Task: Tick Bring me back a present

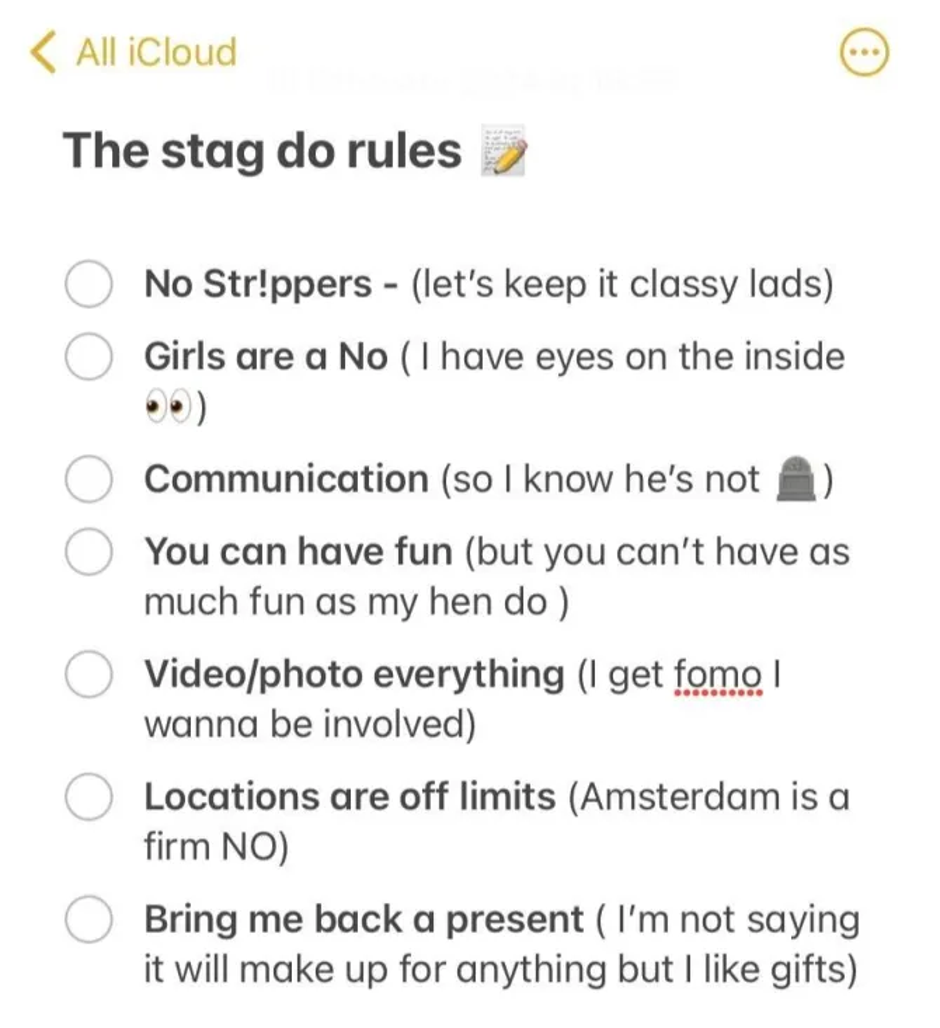Action: click(x=88, y=921)
